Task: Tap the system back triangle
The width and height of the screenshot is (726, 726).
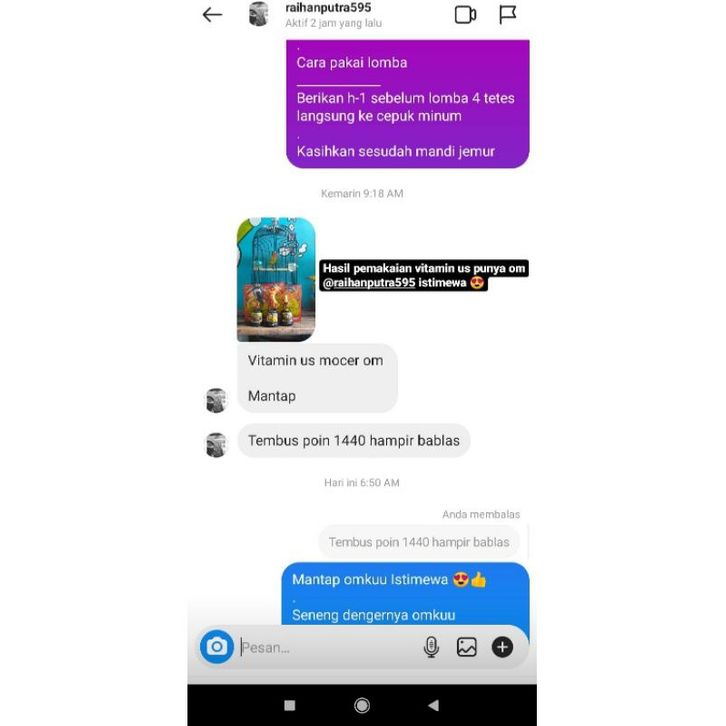Action: pos(433,705)
